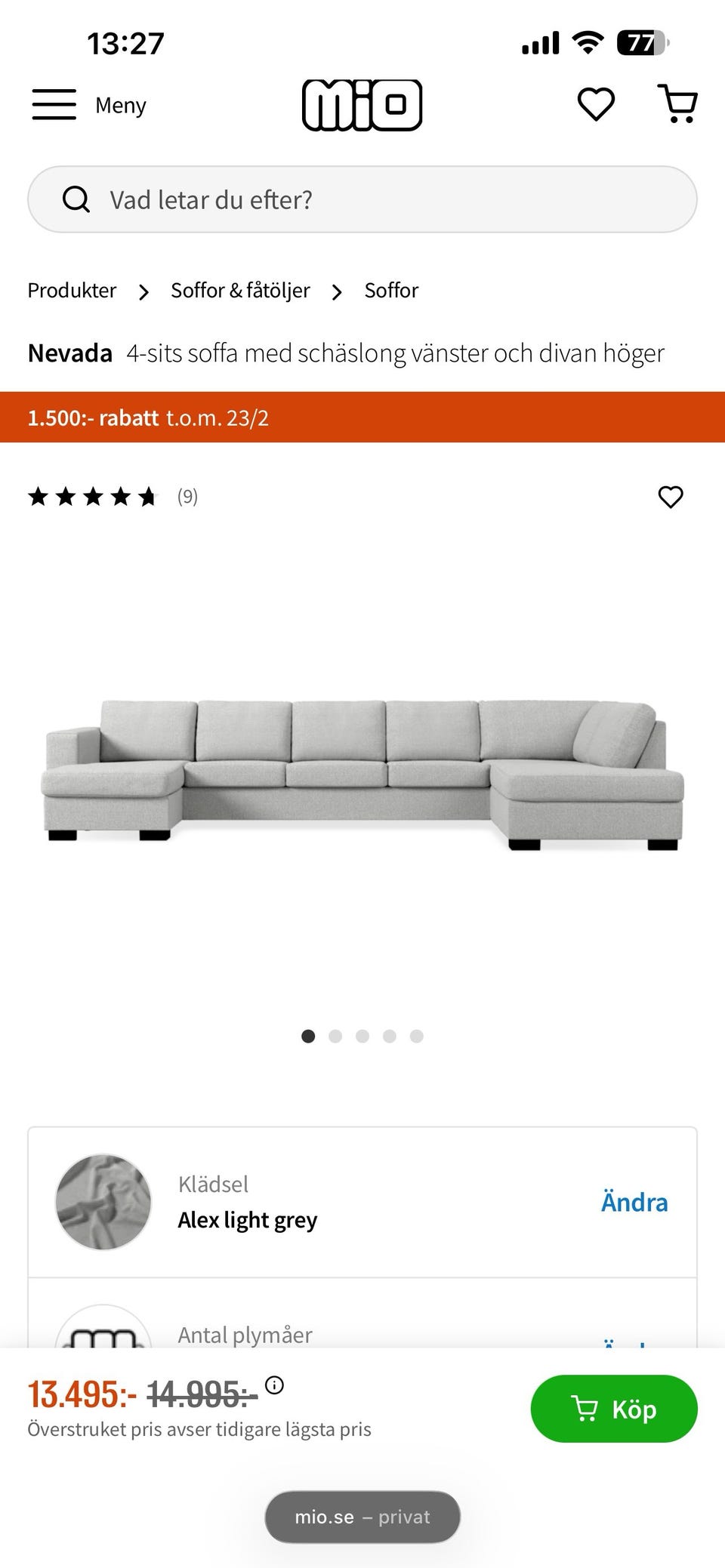The width and height of the screenshot is (725, 1568).
Task: Open the favorites heart in header
Action: (596, 104)
